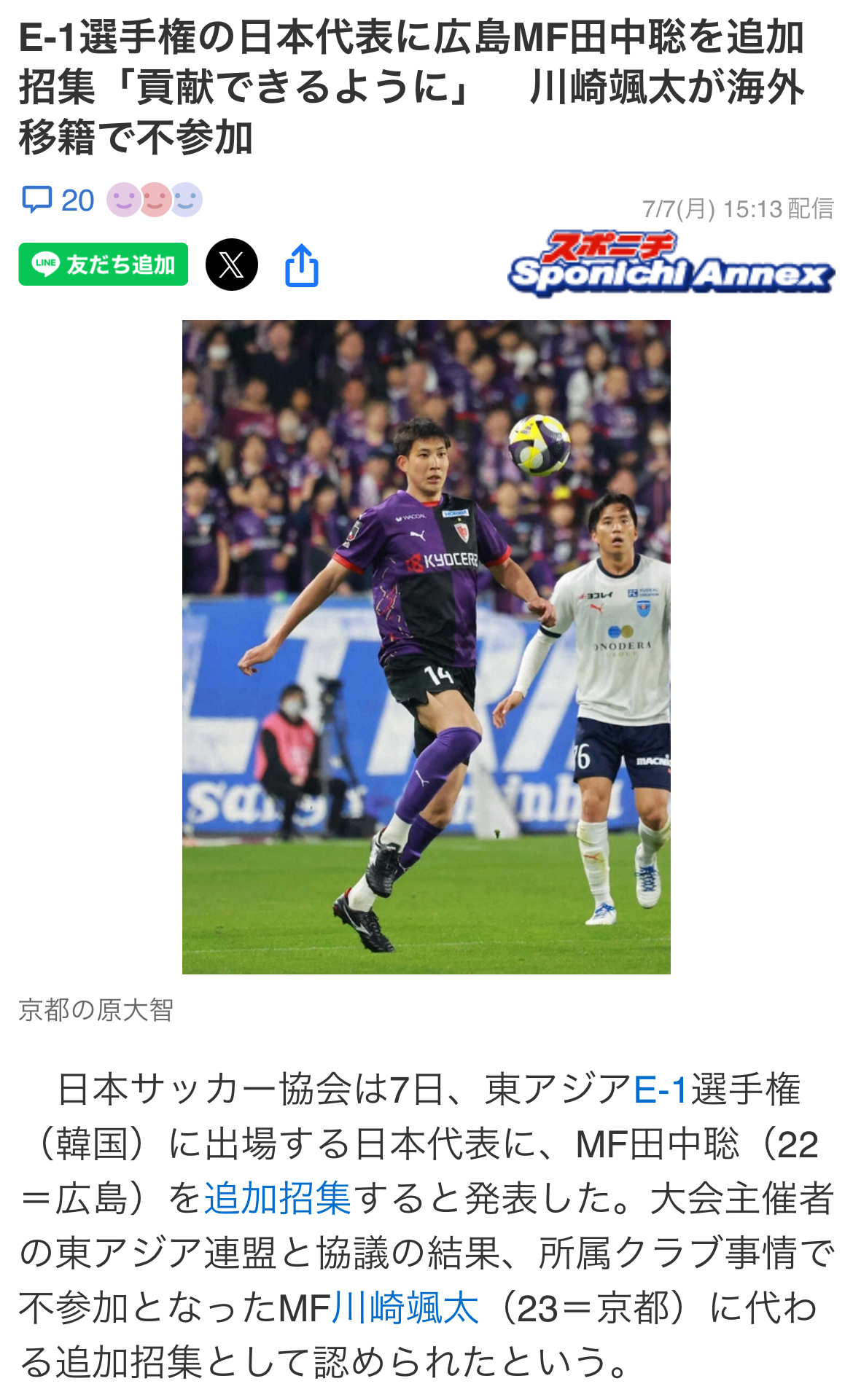Image resolution: width=853 pixels, height=1400 pixels.
Task: Add LINE friend with 友だち追加 button
Action: click(x=104, y=265)
